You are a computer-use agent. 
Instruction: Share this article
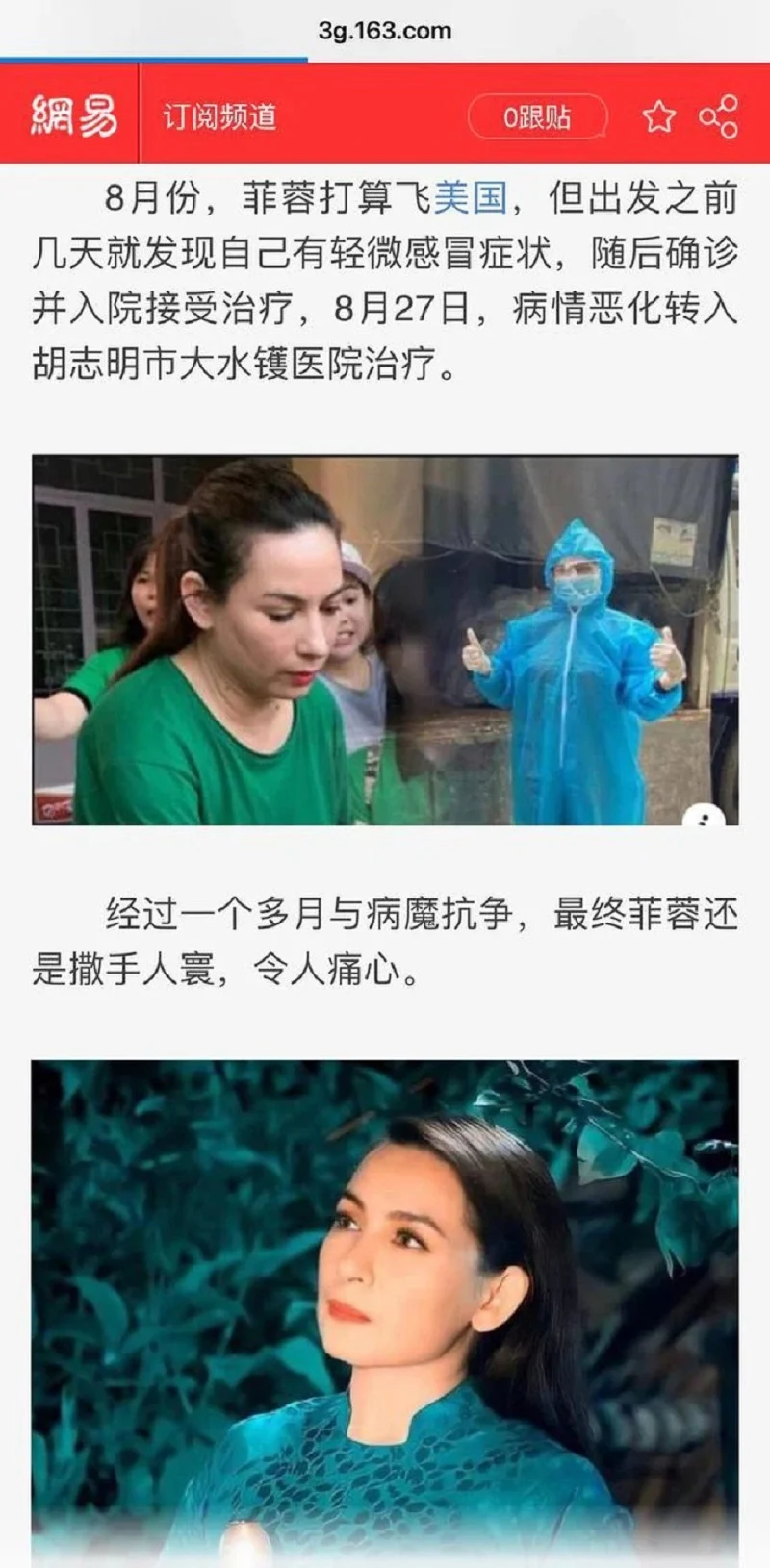719,117
